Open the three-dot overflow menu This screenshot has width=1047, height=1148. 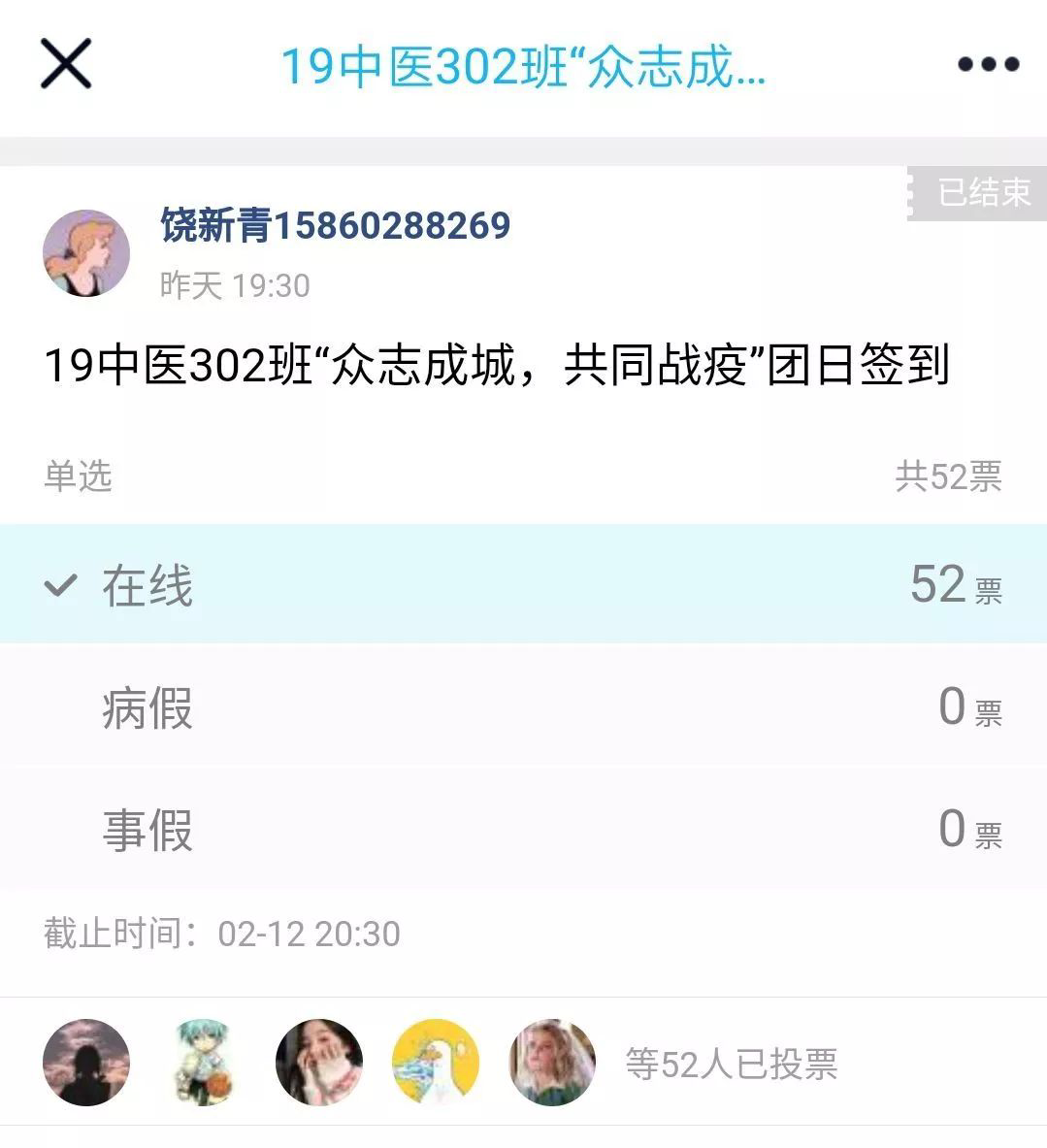pyautogui.click(x=988, y=65)
